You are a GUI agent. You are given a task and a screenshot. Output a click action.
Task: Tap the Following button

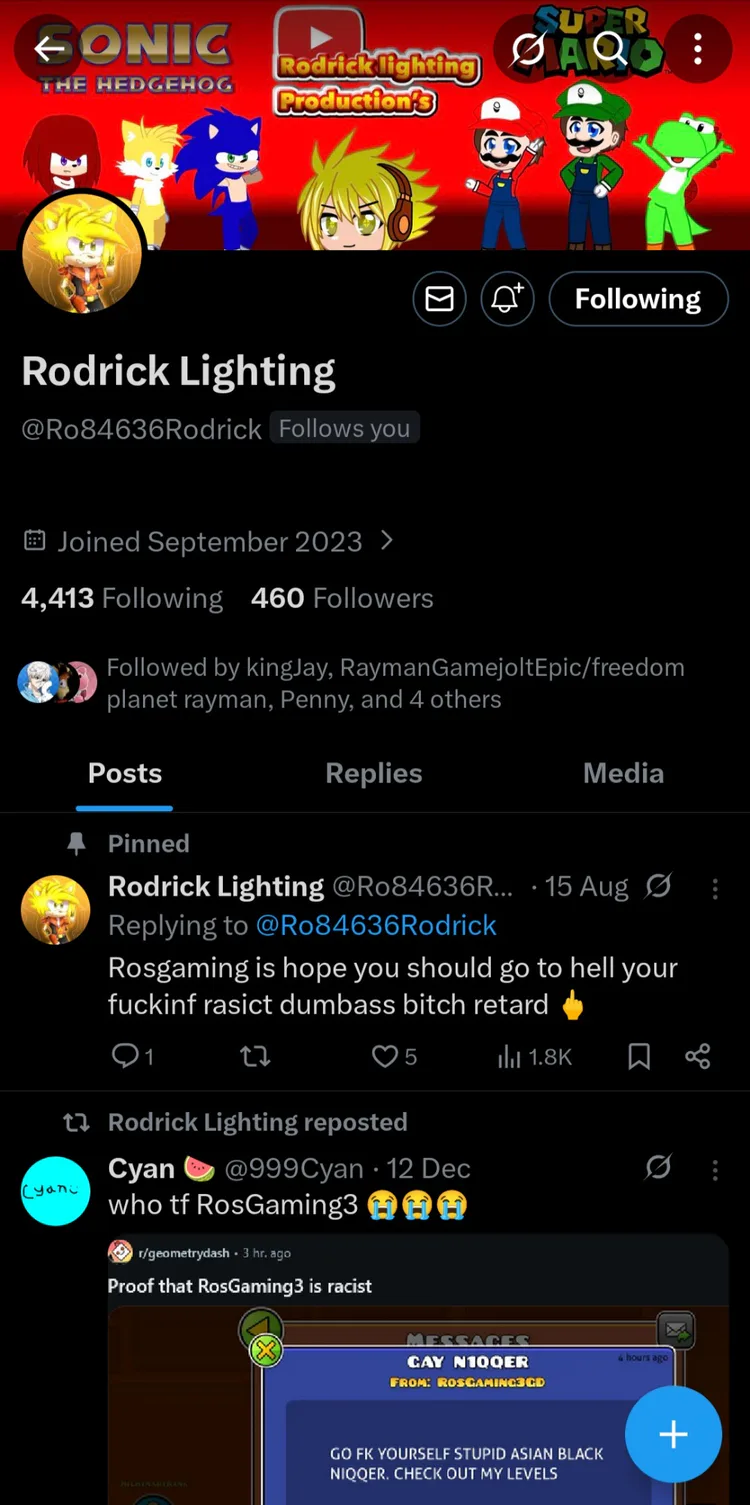pos(638,299)
